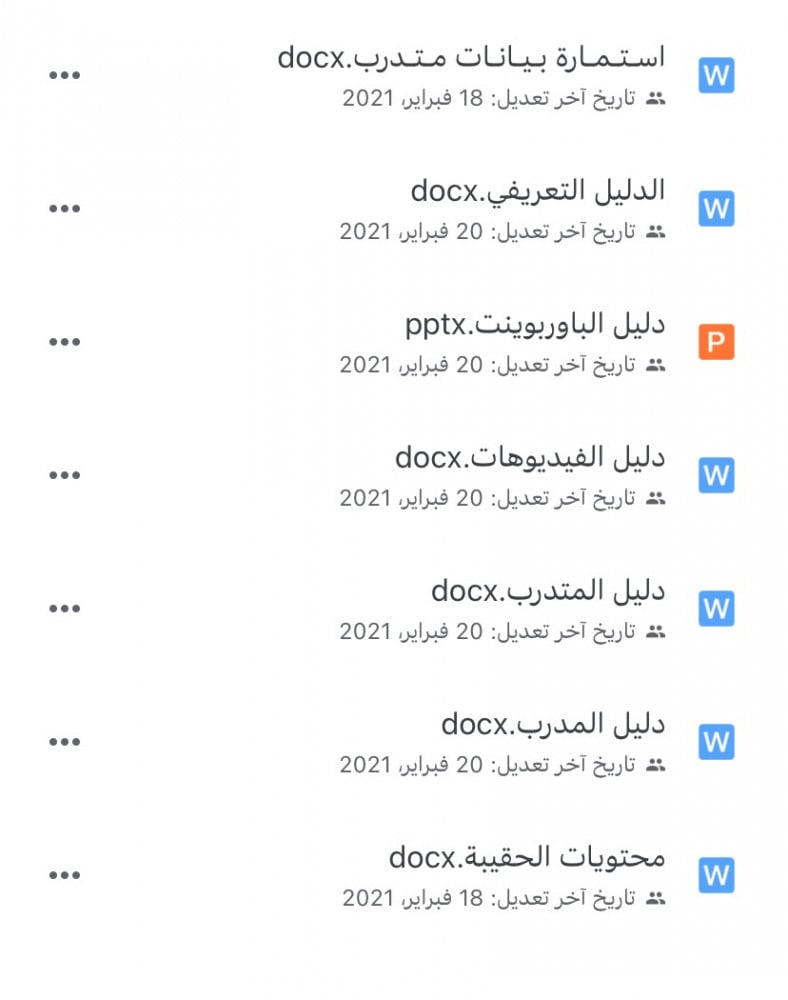Tap the more options dots for دليل المدرب.docx
This screenshot has width=788, height=1000.
coord(65,741)
